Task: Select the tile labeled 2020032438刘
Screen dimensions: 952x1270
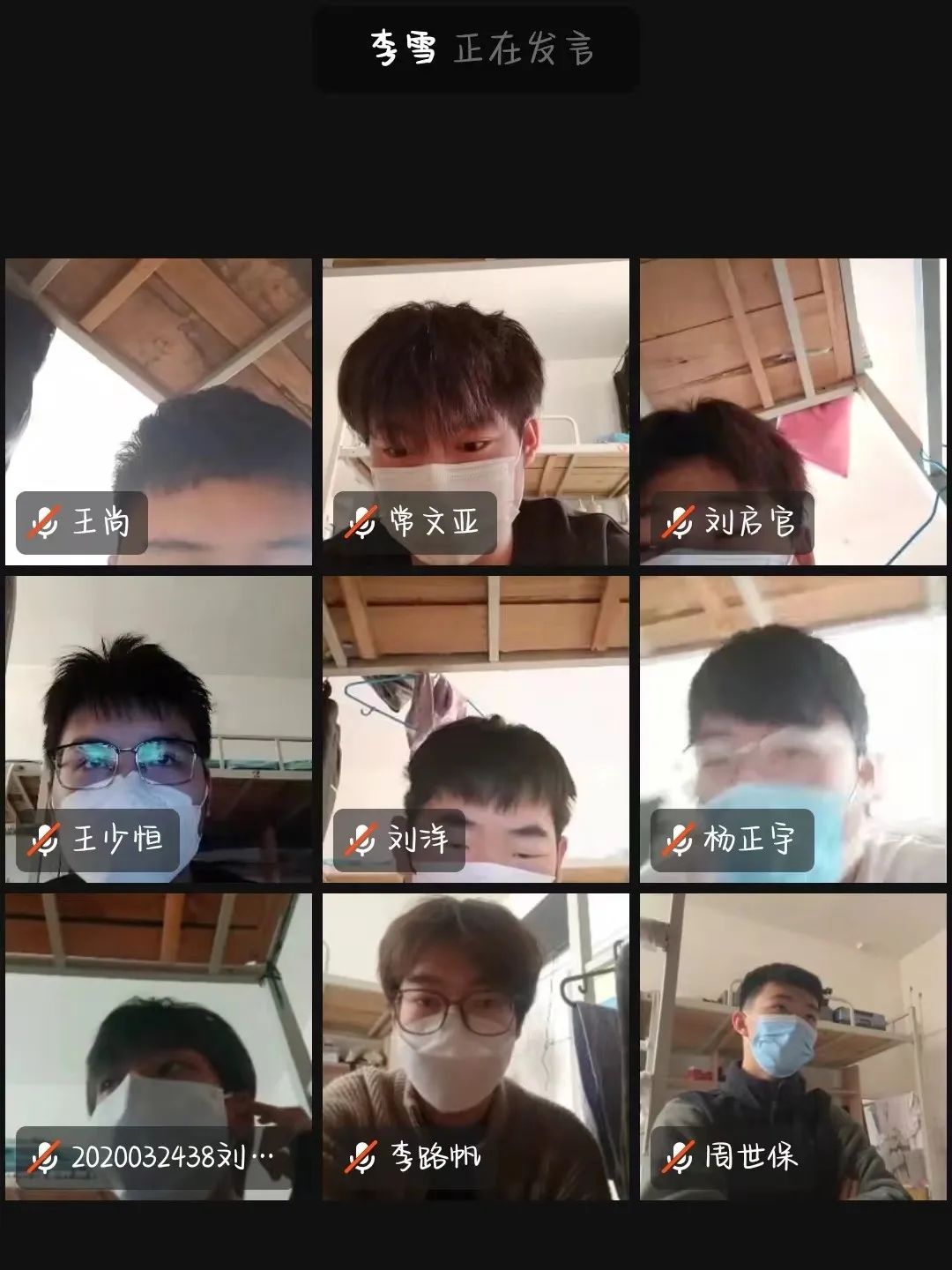Action: click(x=159, y=1047)
